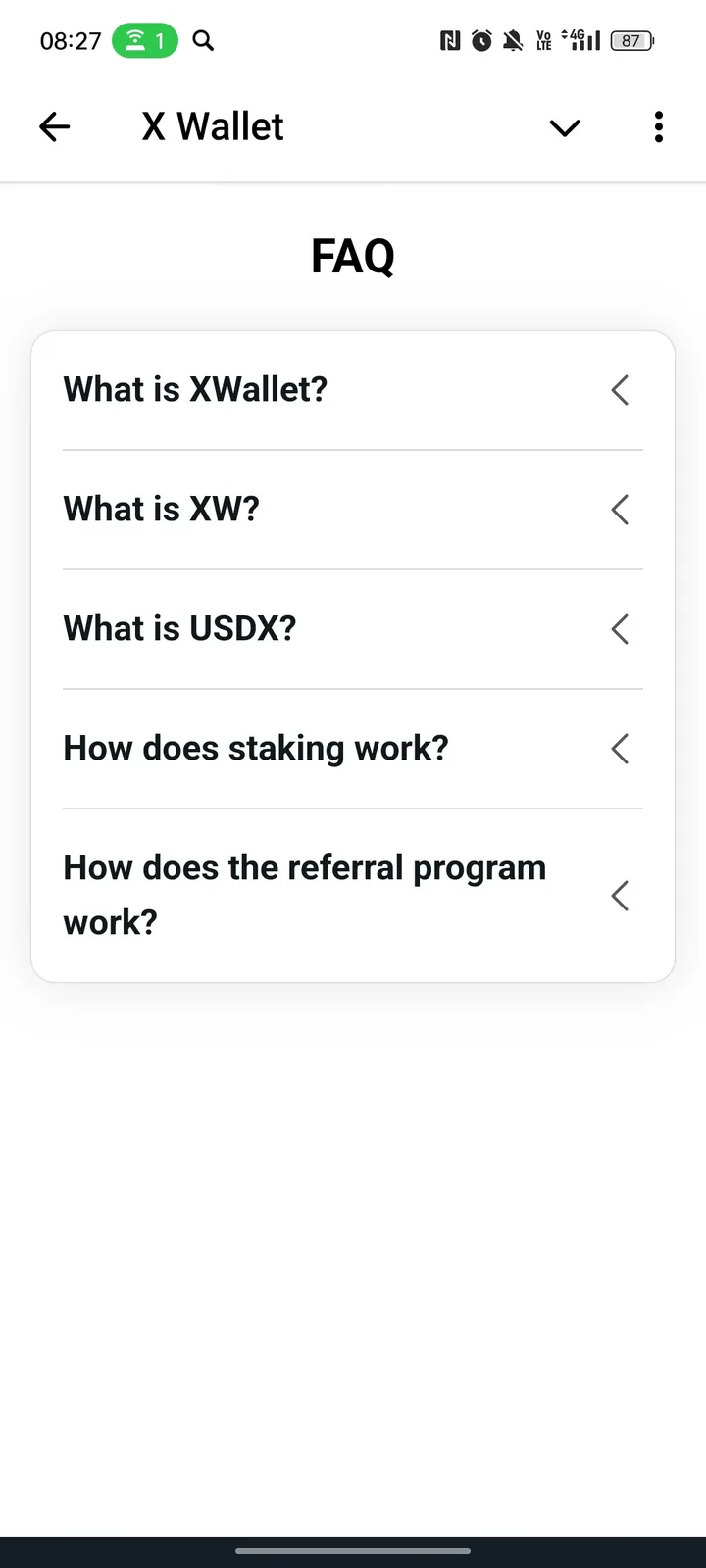Screen dimensions: 706x1568
Task: Tap the navigation home pill at bottom
Action: pyautogui.click(x=353, y=1551)
